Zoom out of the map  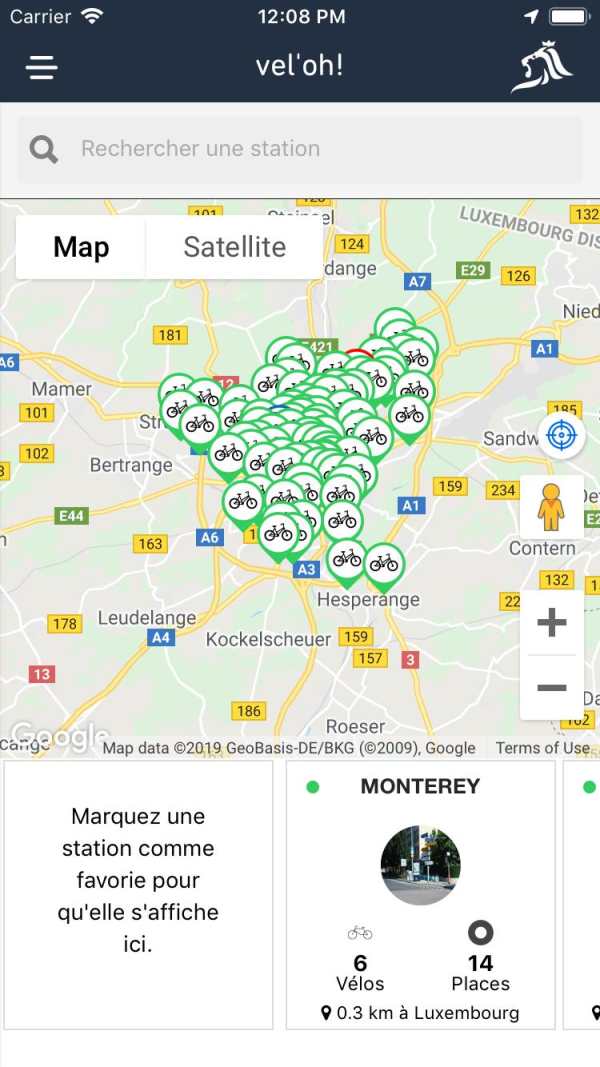[x=552, y=687]
